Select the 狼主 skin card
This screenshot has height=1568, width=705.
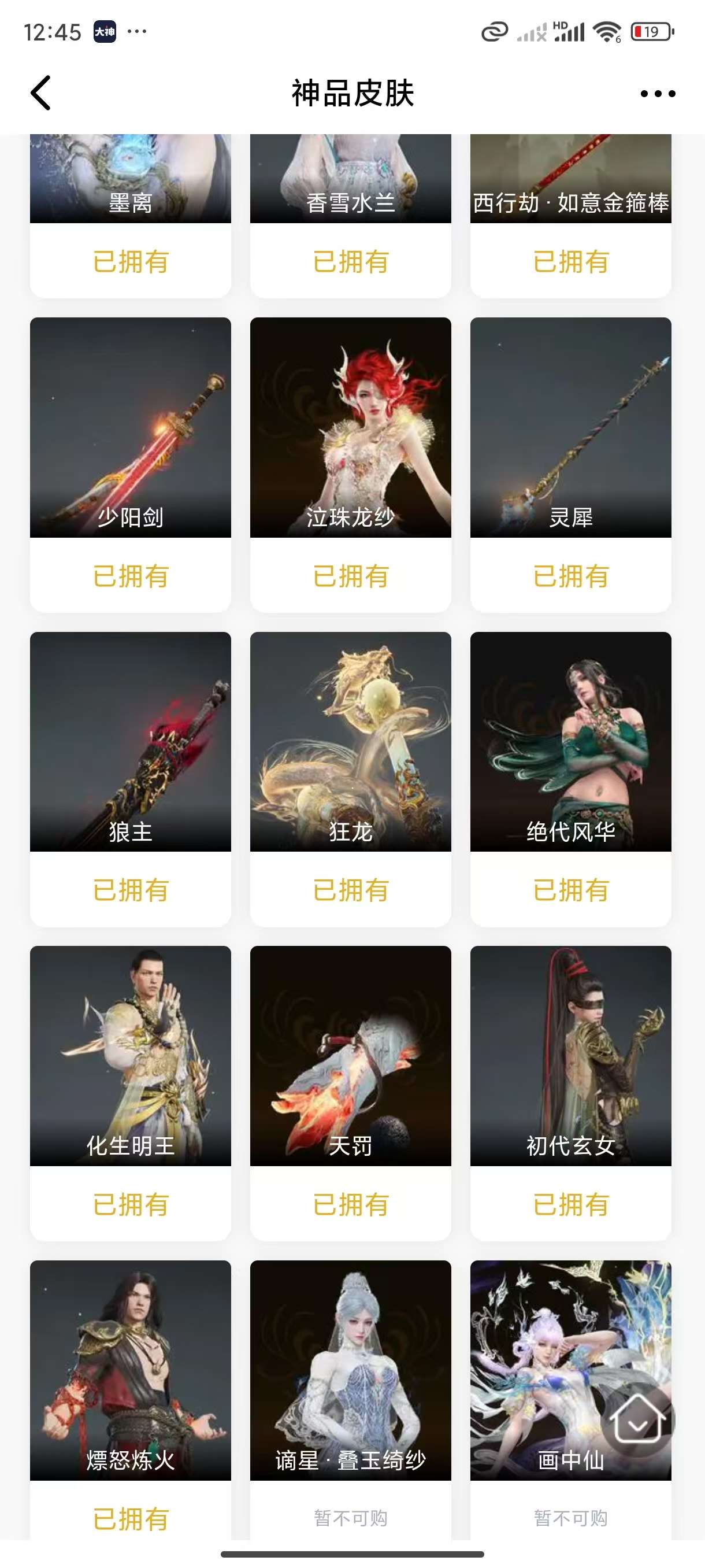click(130, 741)
